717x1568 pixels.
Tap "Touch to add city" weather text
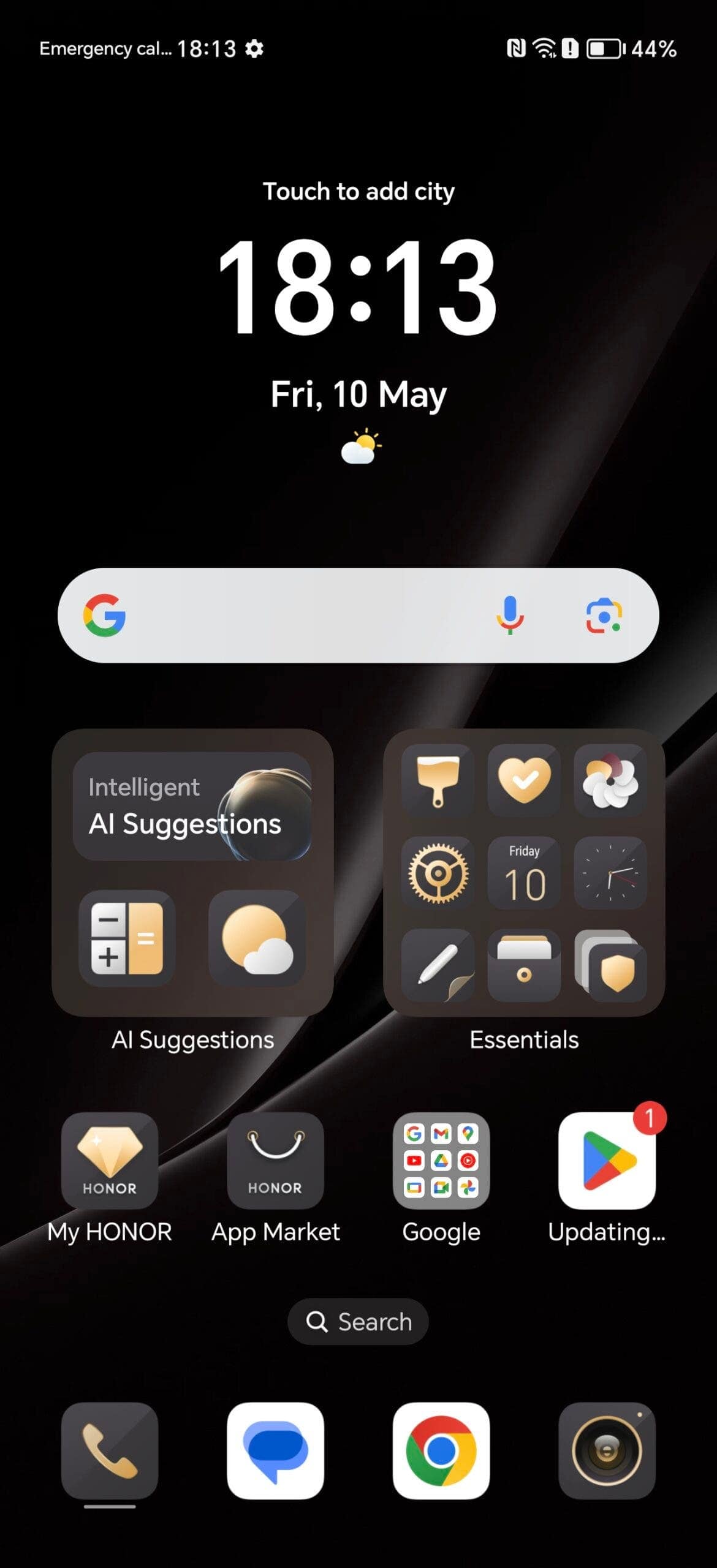pyautogui.click(x=358, y=192)
